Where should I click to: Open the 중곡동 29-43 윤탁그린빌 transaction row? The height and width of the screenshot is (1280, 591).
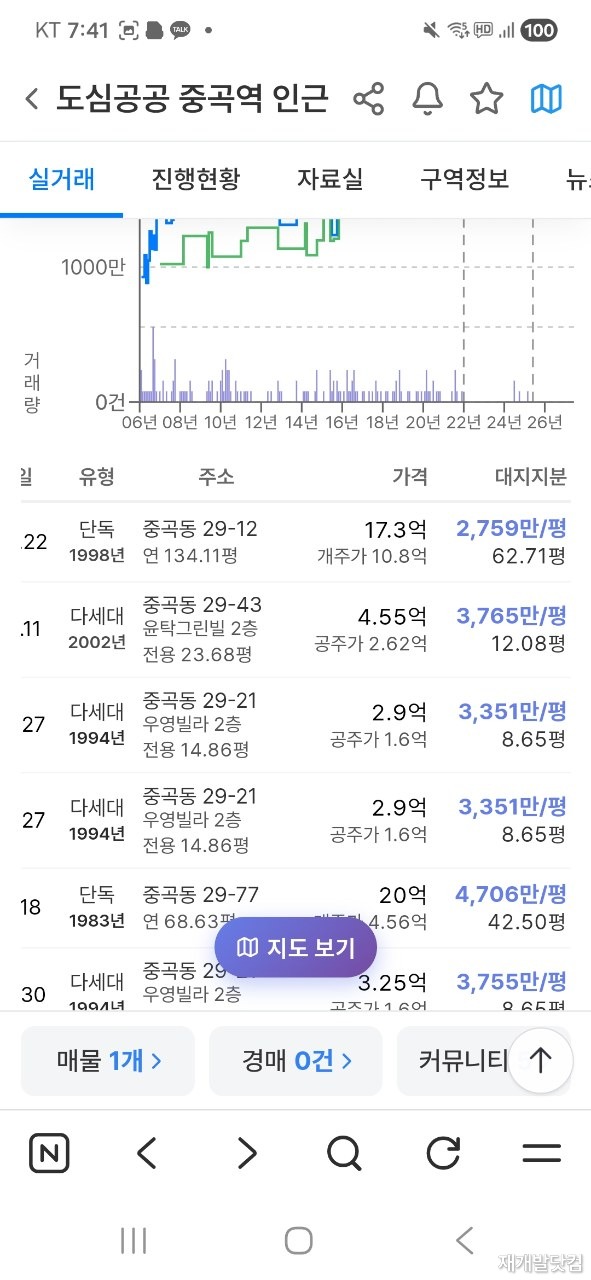coord(295,630)
